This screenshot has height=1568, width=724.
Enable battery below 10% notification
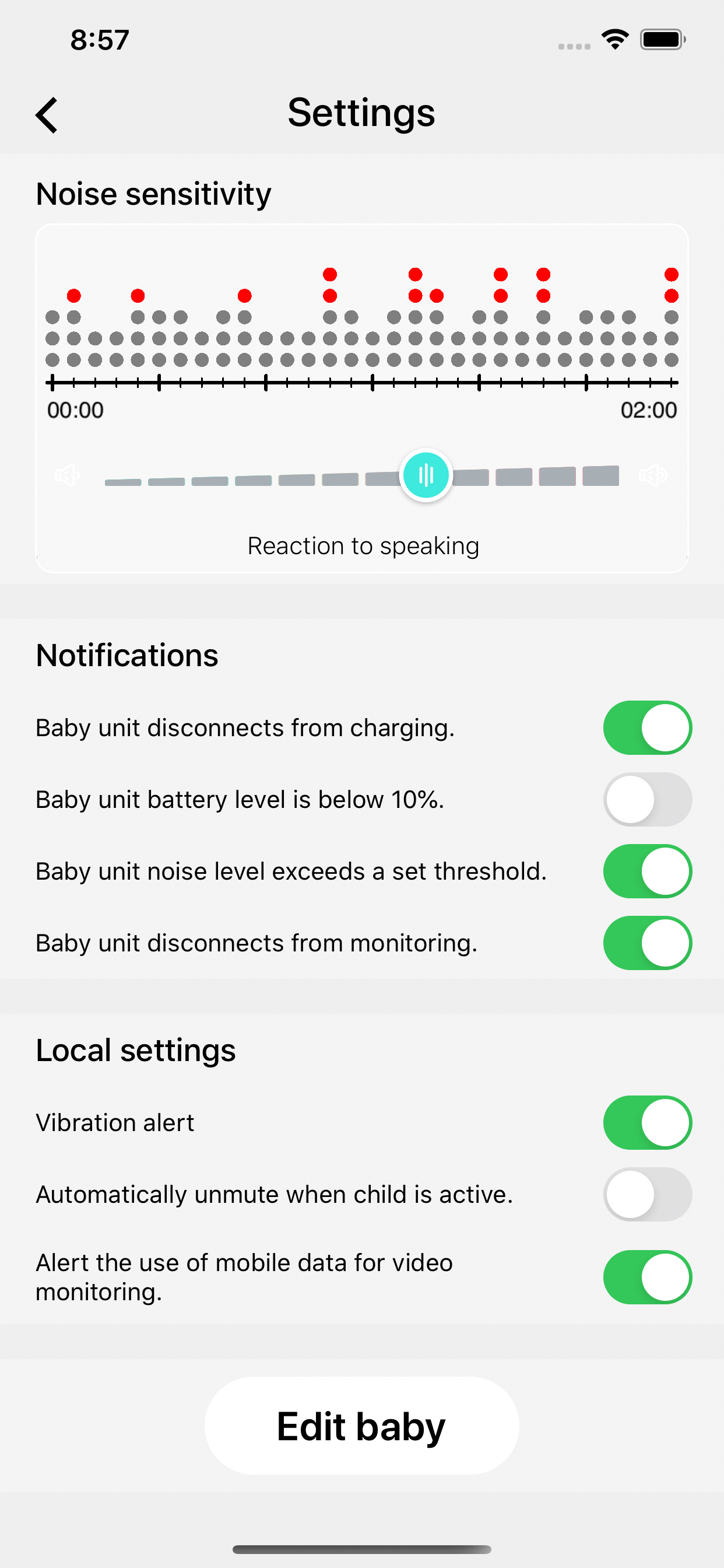[647, 799]
